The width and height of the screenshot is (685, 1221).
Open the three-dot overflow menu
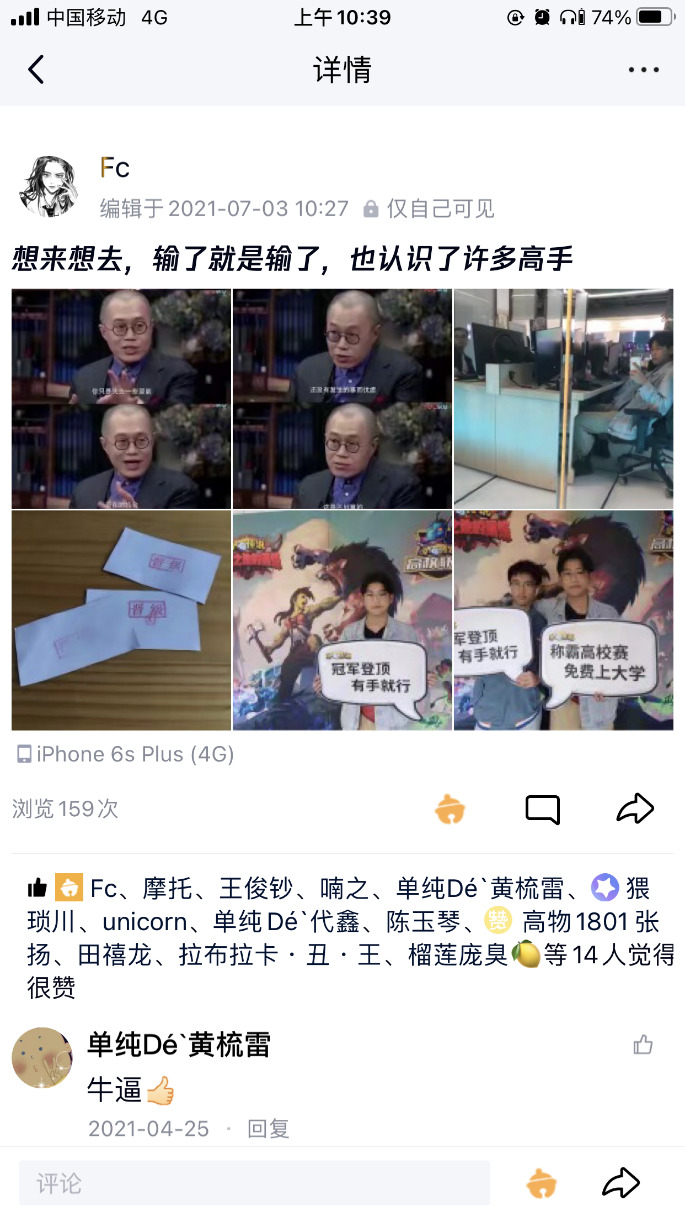click(643, 69)
